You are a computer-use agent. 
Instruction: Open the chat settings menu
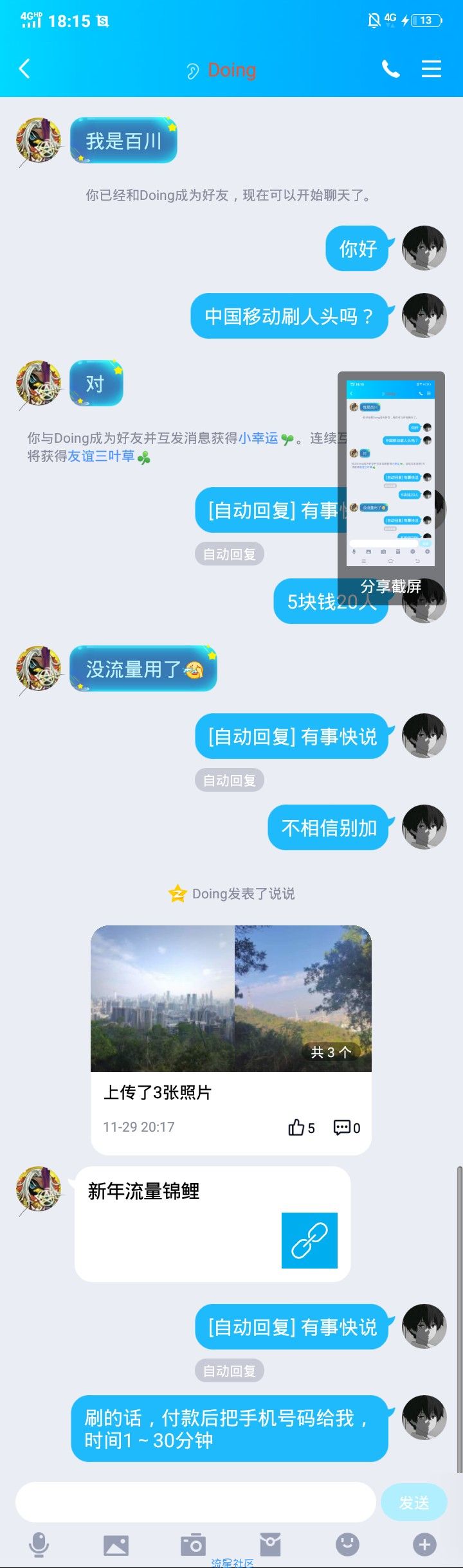tap(431, 69)
